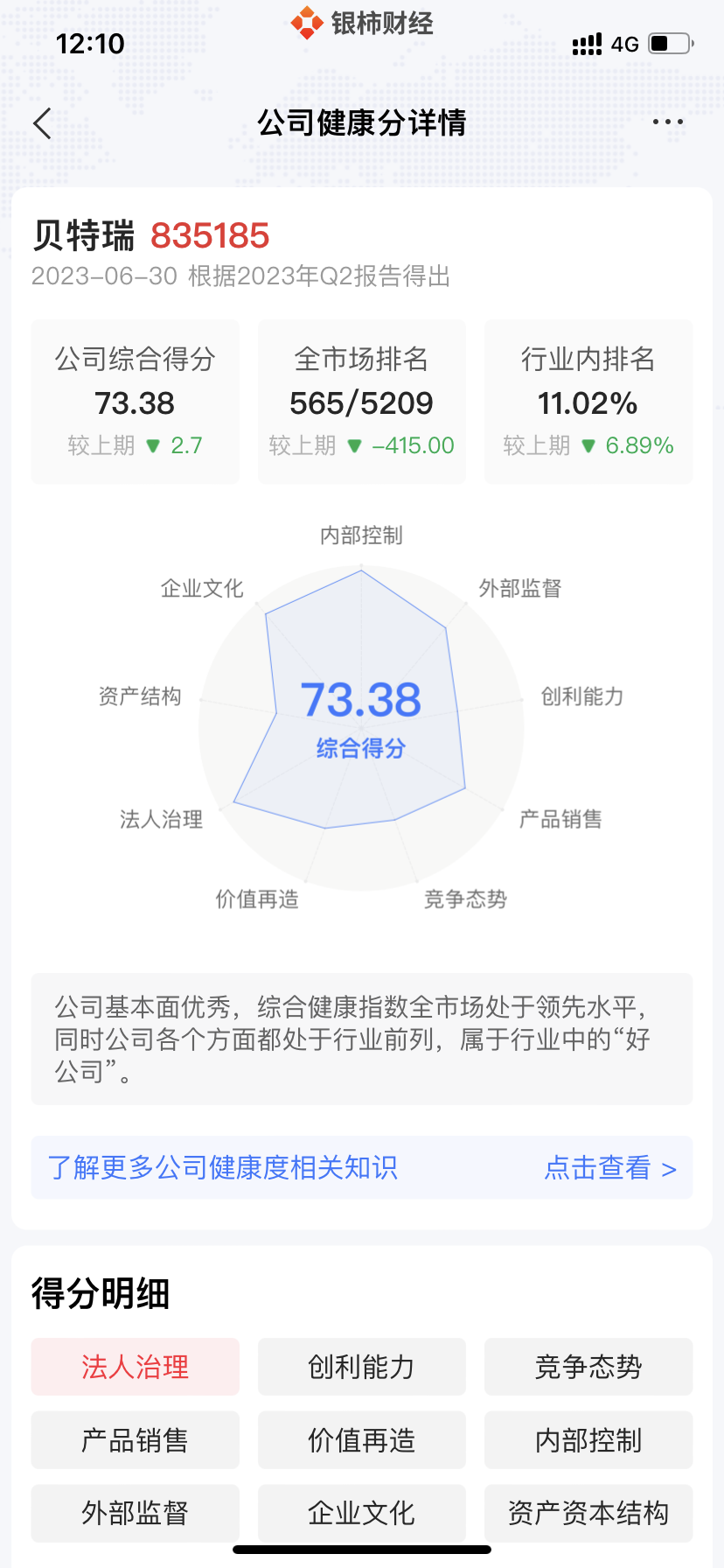Select the 企业文化 score chip

tap(361, 1513)
